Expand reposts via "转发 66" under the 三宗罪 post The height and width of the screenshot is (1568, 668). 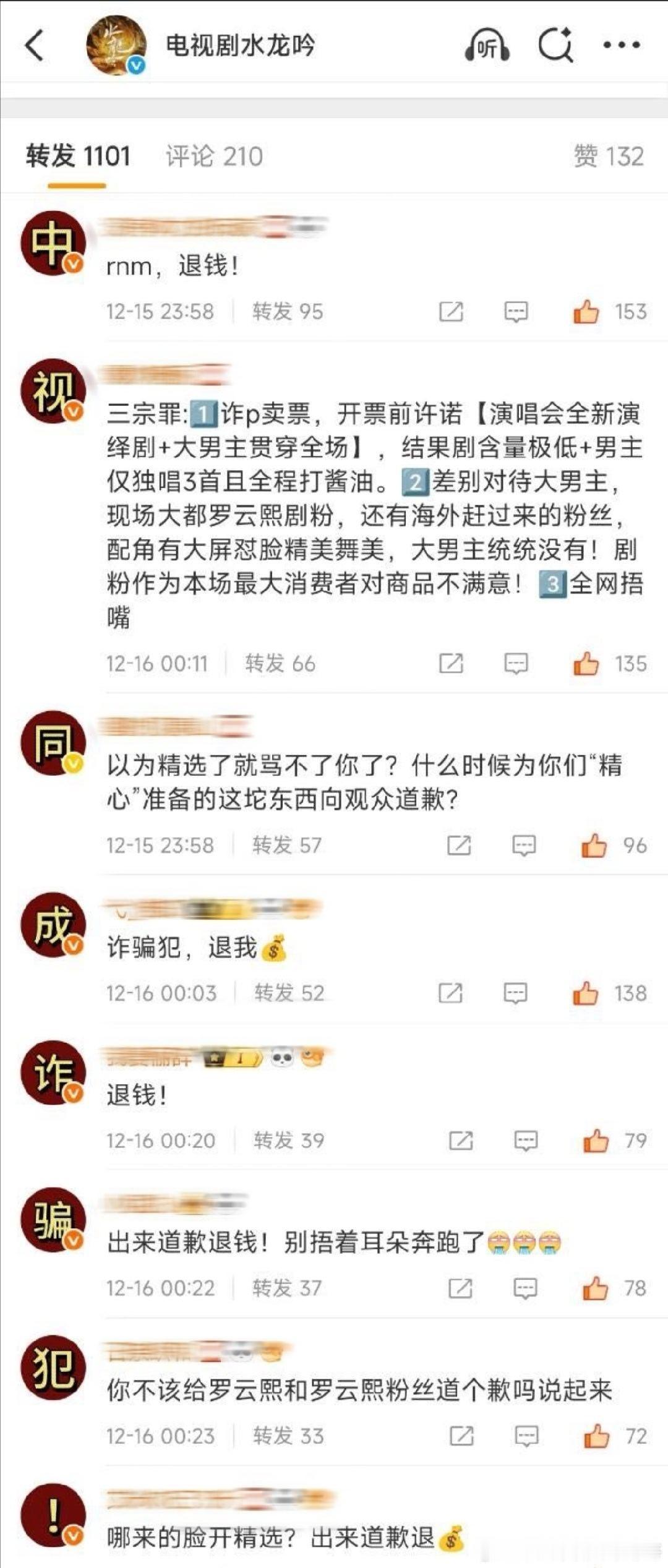[x=281, y=664]
